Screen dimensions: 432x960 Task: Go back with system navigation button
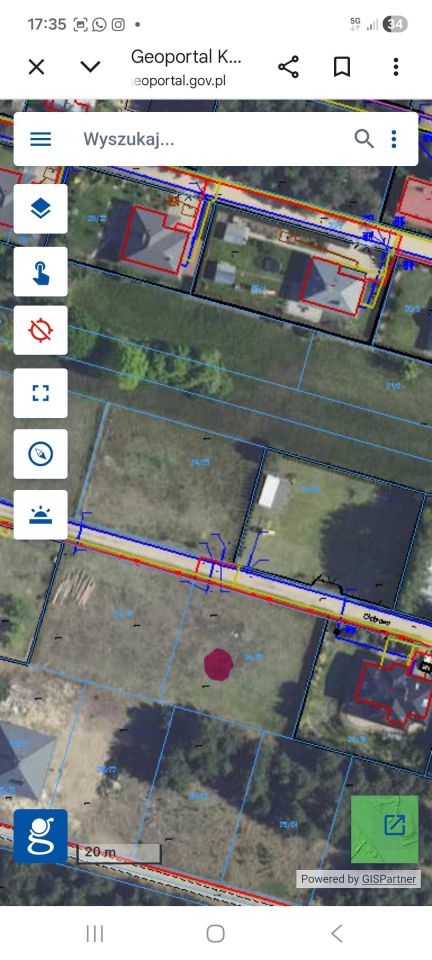pyautogui.click(x=336, y=933)
